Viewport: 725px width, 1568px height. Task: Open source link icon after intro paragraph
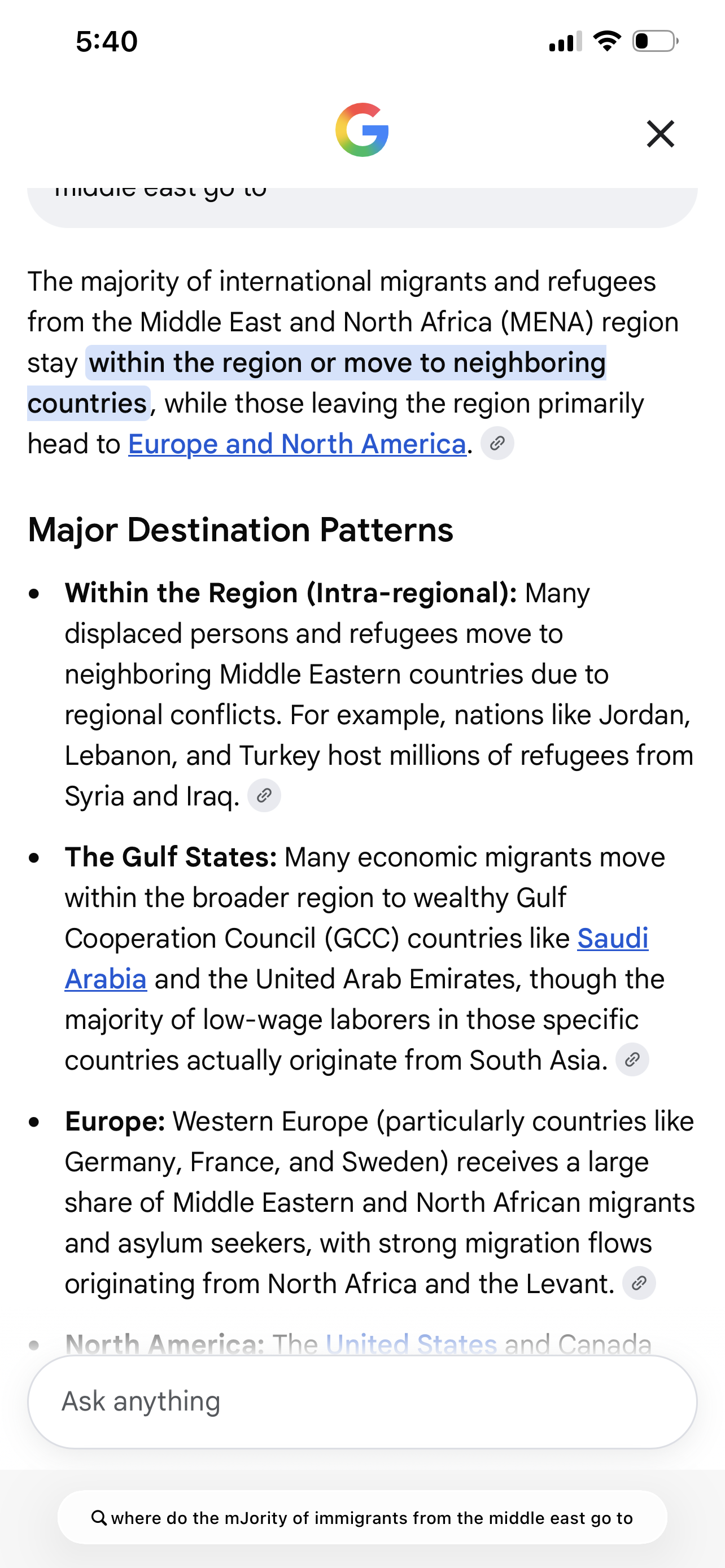(x=497, y=443)
